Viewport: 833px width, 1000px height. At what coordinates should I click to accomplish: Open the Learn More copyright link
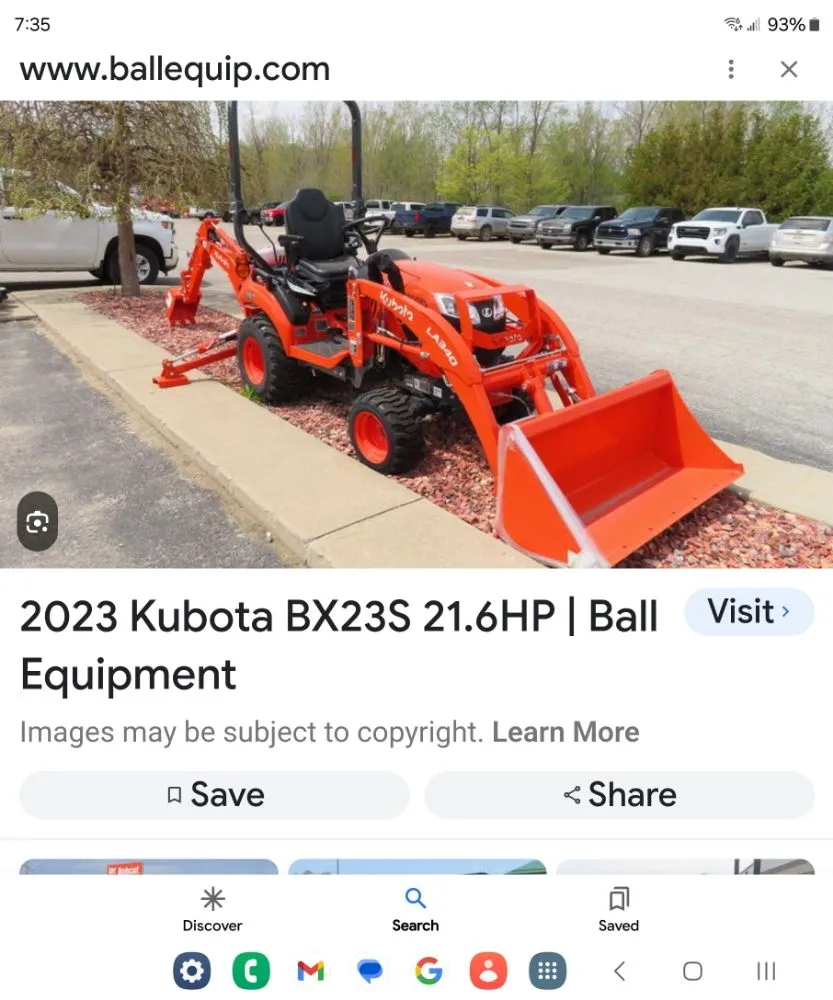(x=565, y=732)
